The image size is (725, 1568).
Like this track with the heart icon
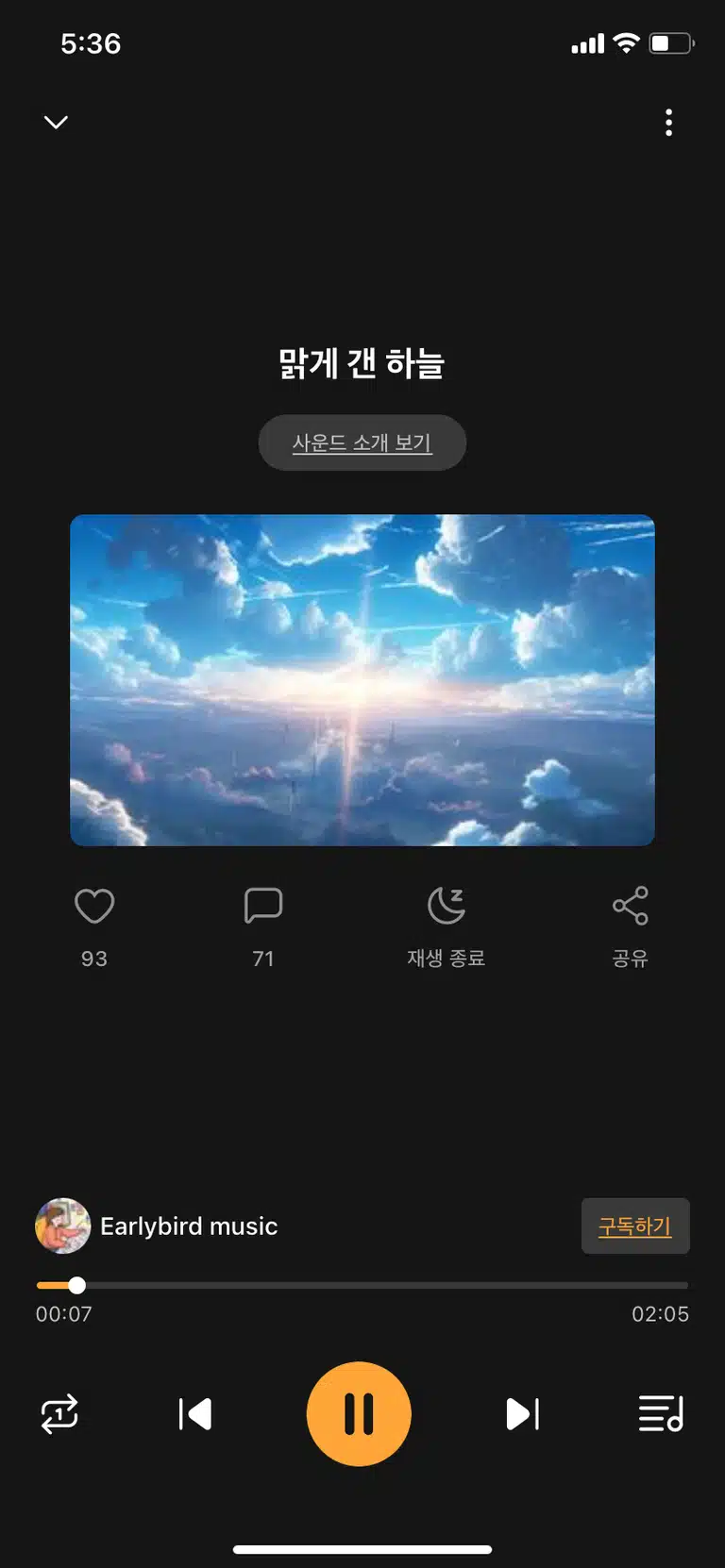tap(94, 906)
